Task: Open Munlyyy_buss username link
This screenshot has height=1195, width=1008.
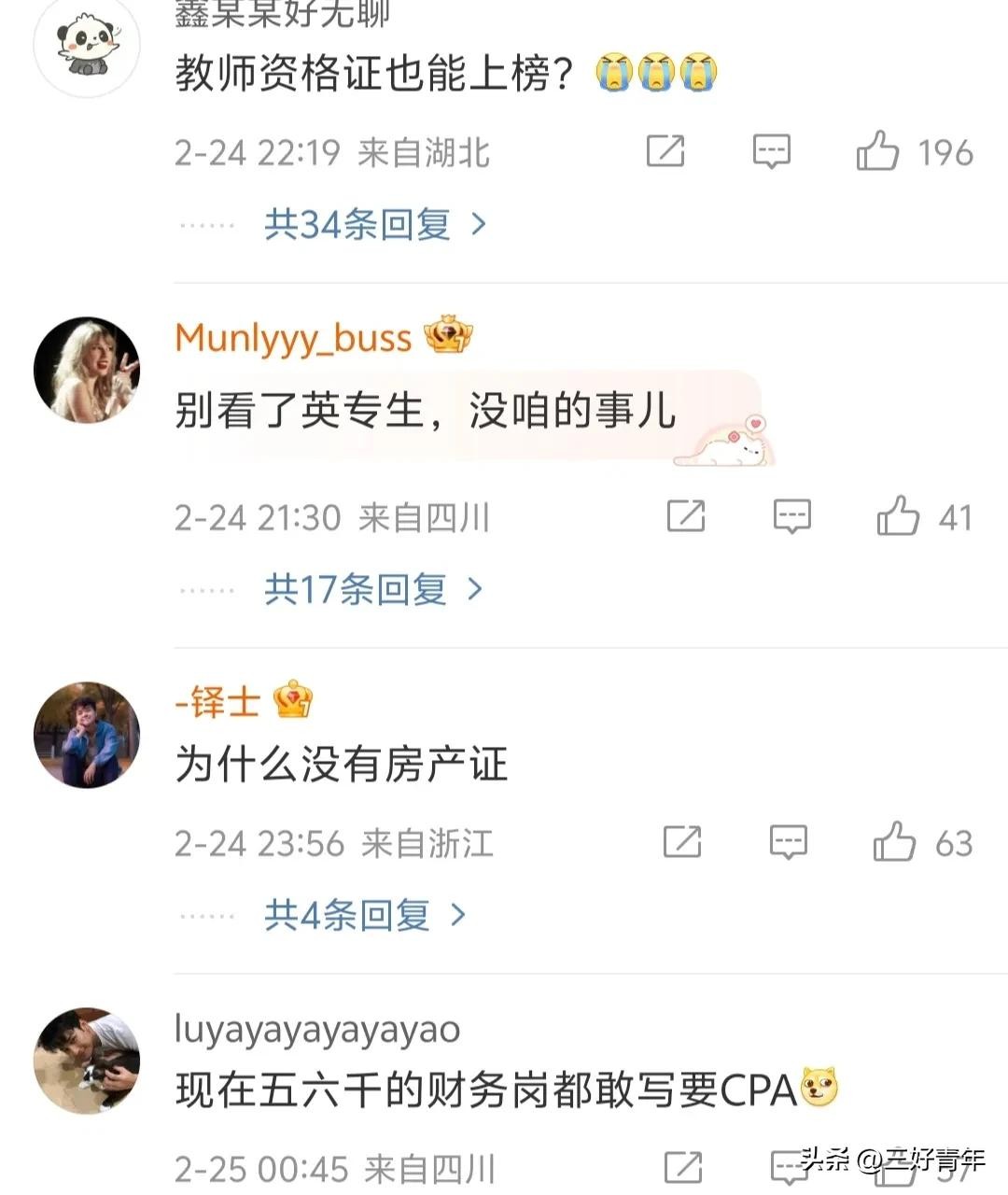Action: pos(293,338)
